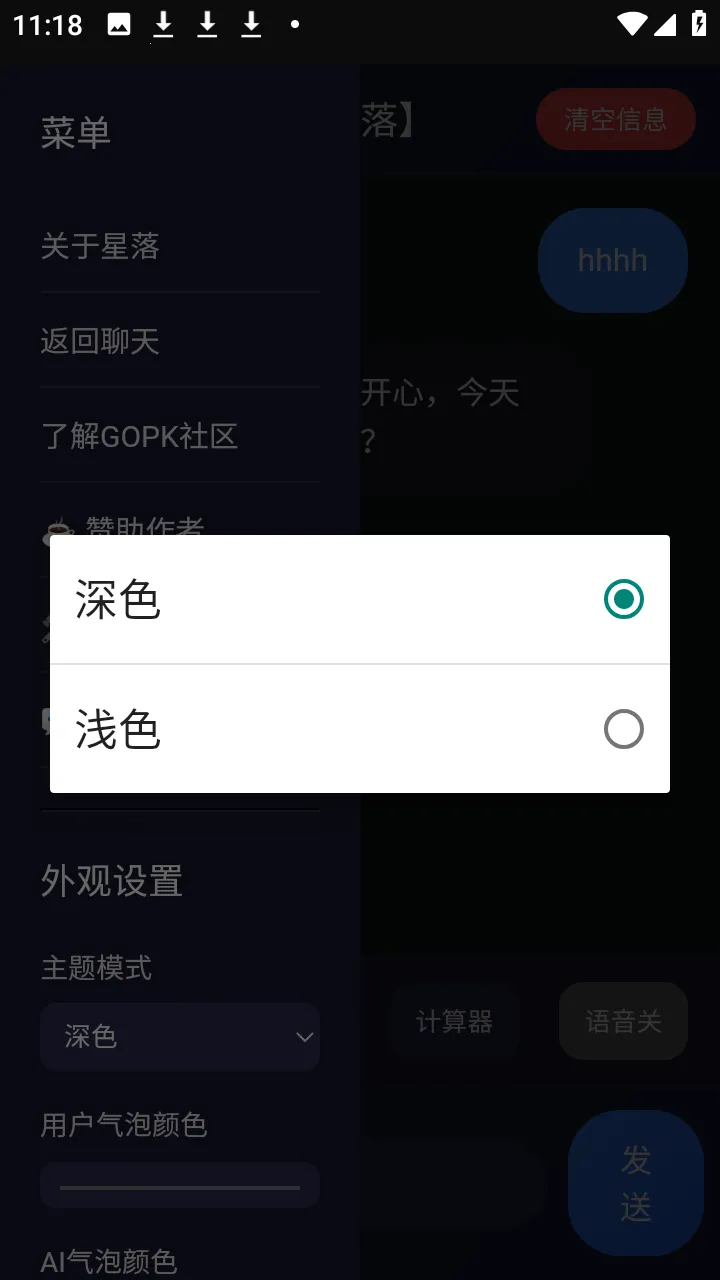Select the 深色 dark theme radio button
This screenshot has height=1280, width=720.
click(623, 598)
